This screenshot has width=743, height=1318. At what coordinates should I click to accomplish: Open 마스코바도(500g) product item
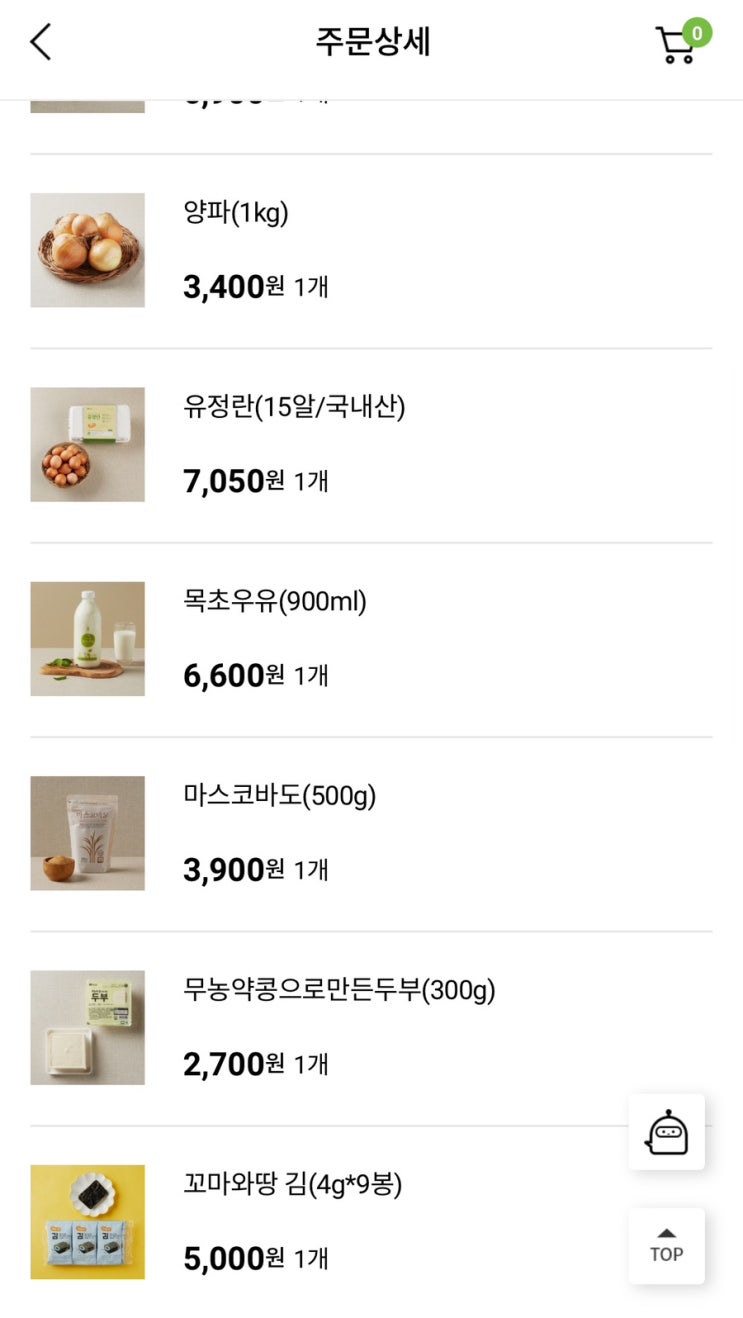click(x=280, y=796)
